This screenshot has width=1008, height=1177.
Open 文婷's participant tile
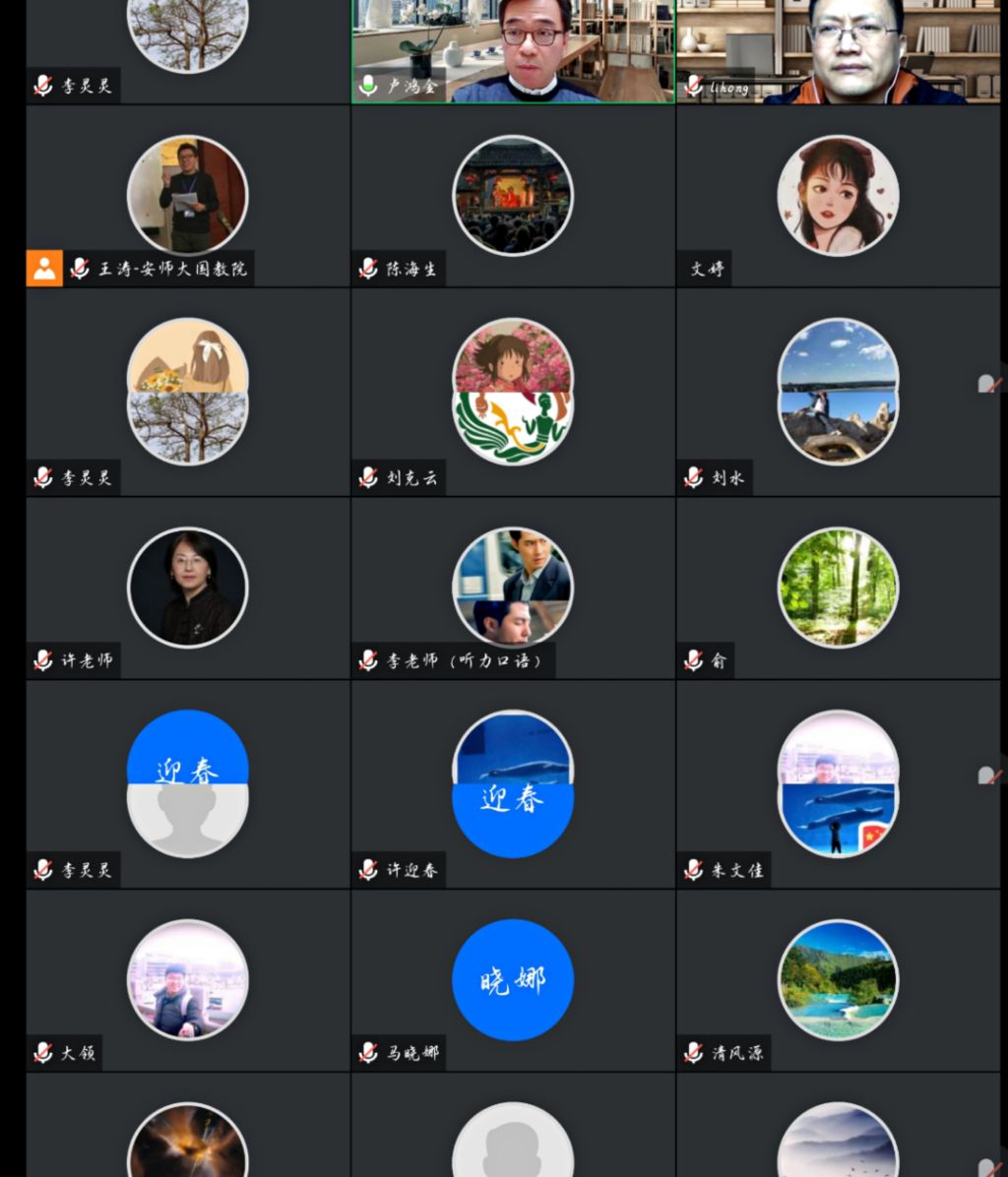(x=838, y=196)
